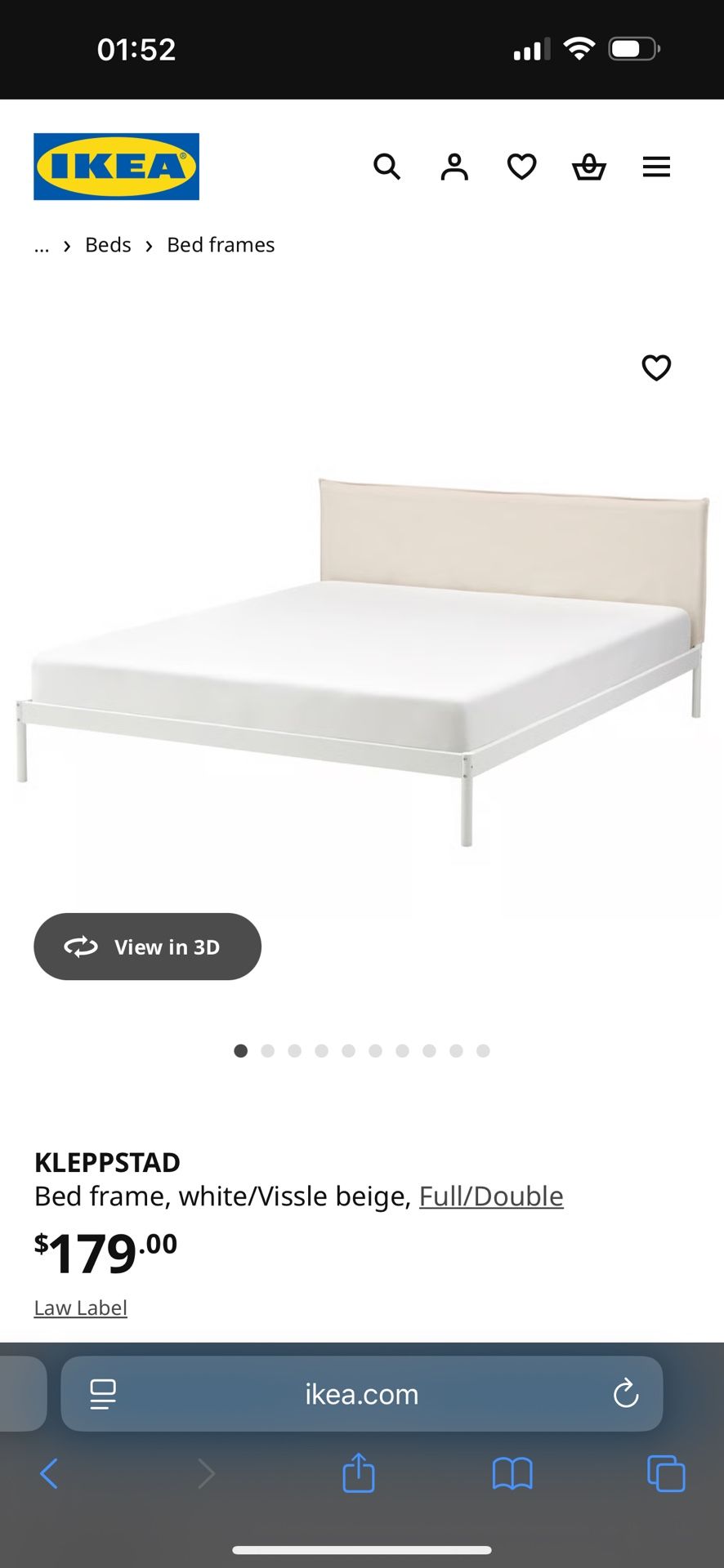
Task: Open the Full/Double size selector
Action: [x=491, y=1196]
